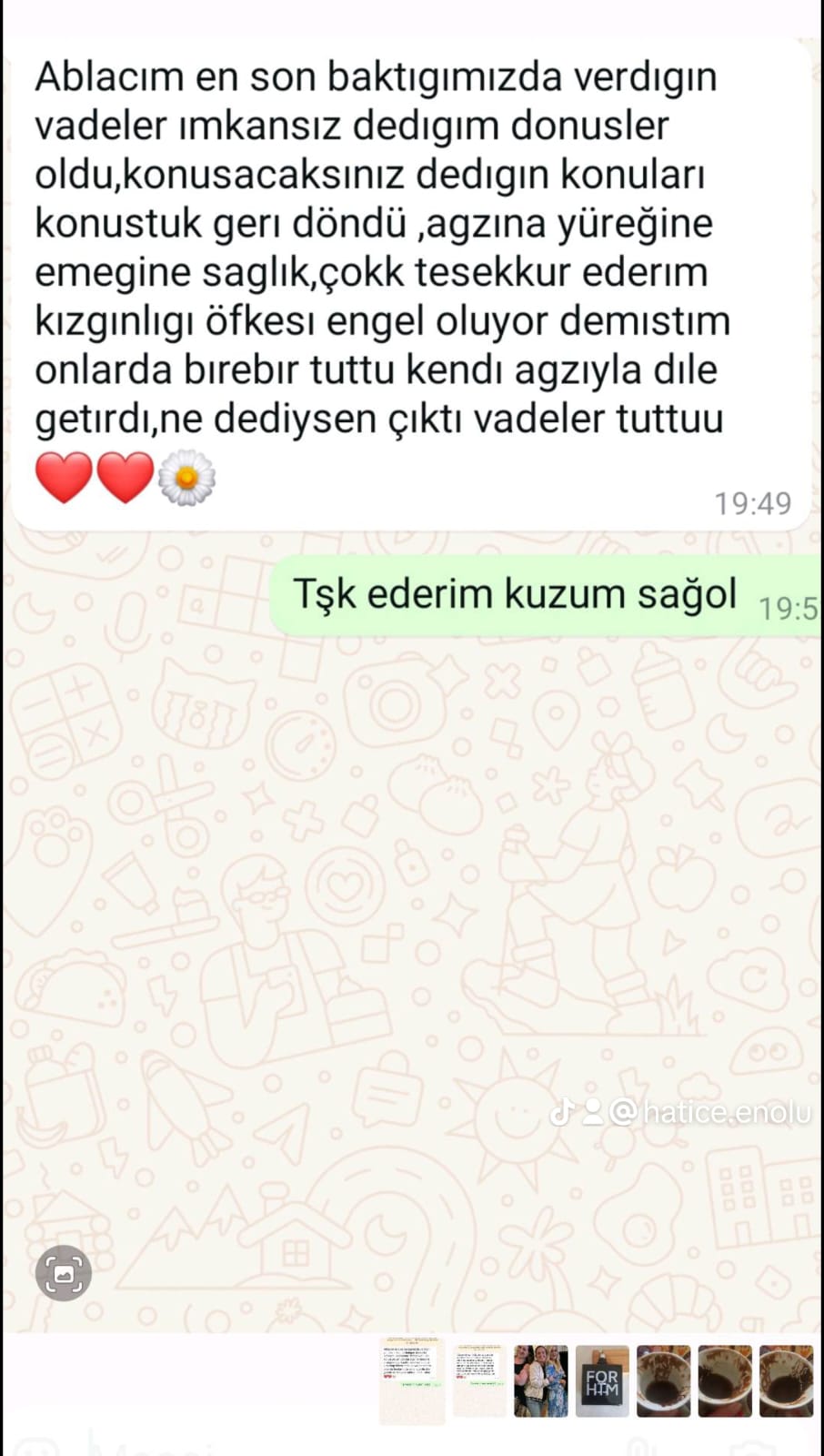Open the FOR HIM picture thumbnail
The height and width of the screenshot is (1456, 824).
pos(602,1380)
